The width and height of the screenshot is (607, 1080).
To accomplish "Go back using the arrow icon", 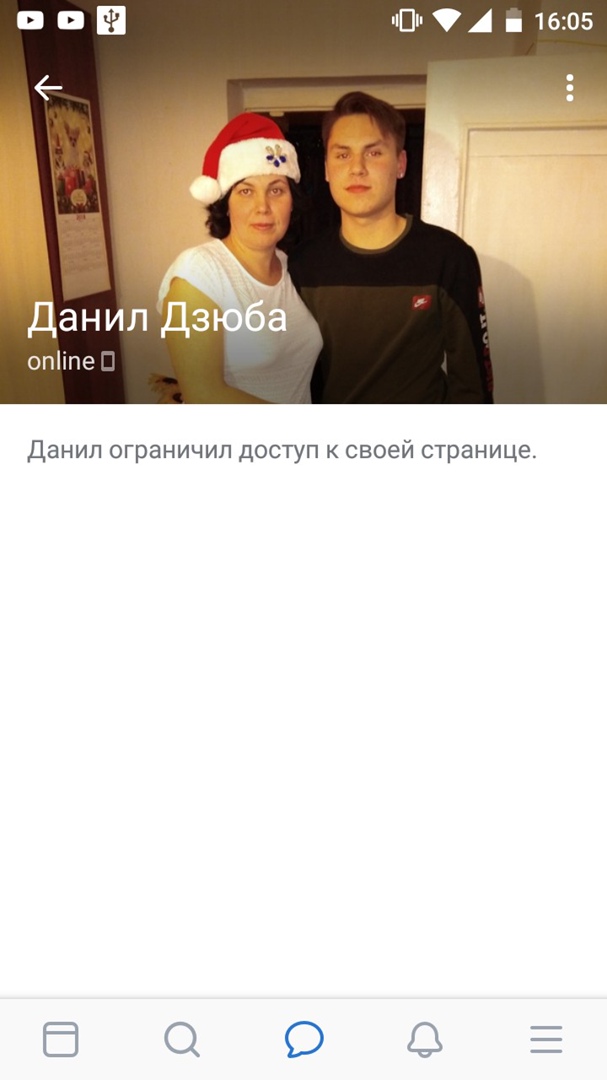I will coord(48,88).
